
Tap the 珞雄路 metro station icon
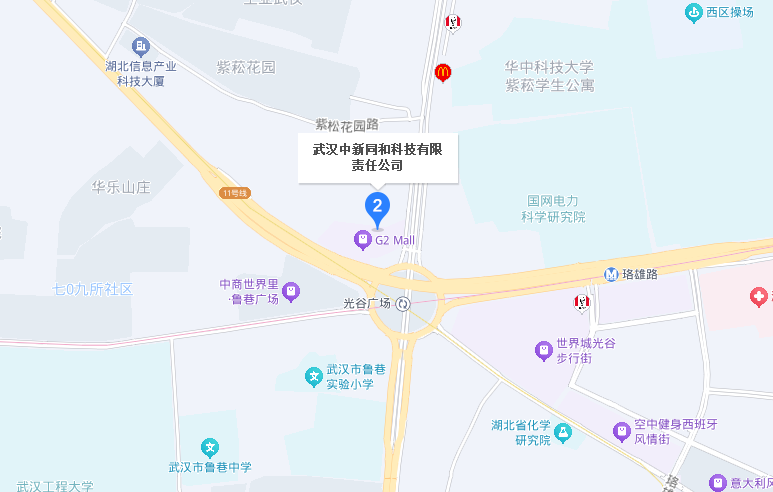coord(611,274)
